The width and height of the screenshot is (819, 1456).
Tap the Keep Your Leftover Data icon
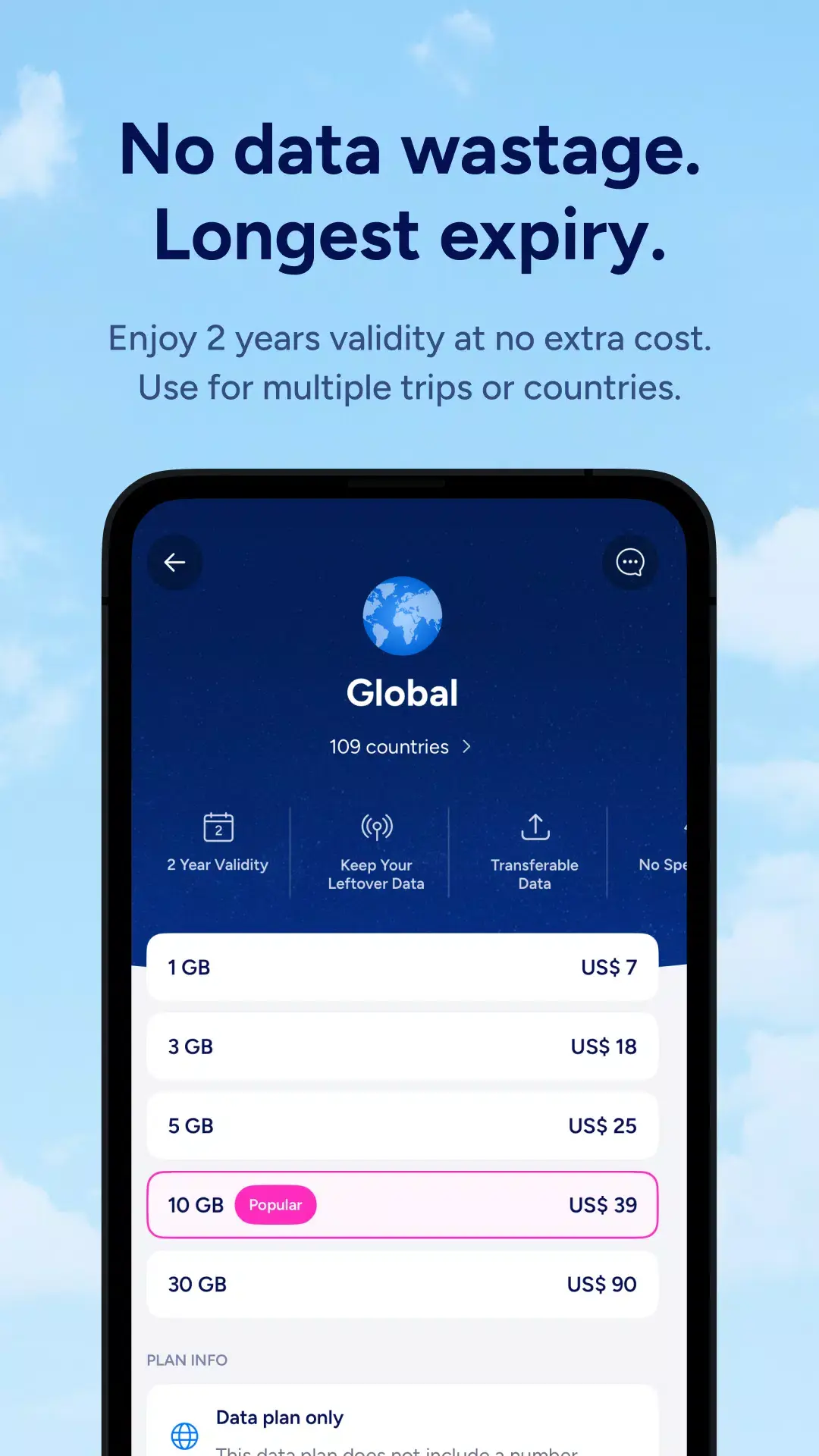[x=375, y=827]
